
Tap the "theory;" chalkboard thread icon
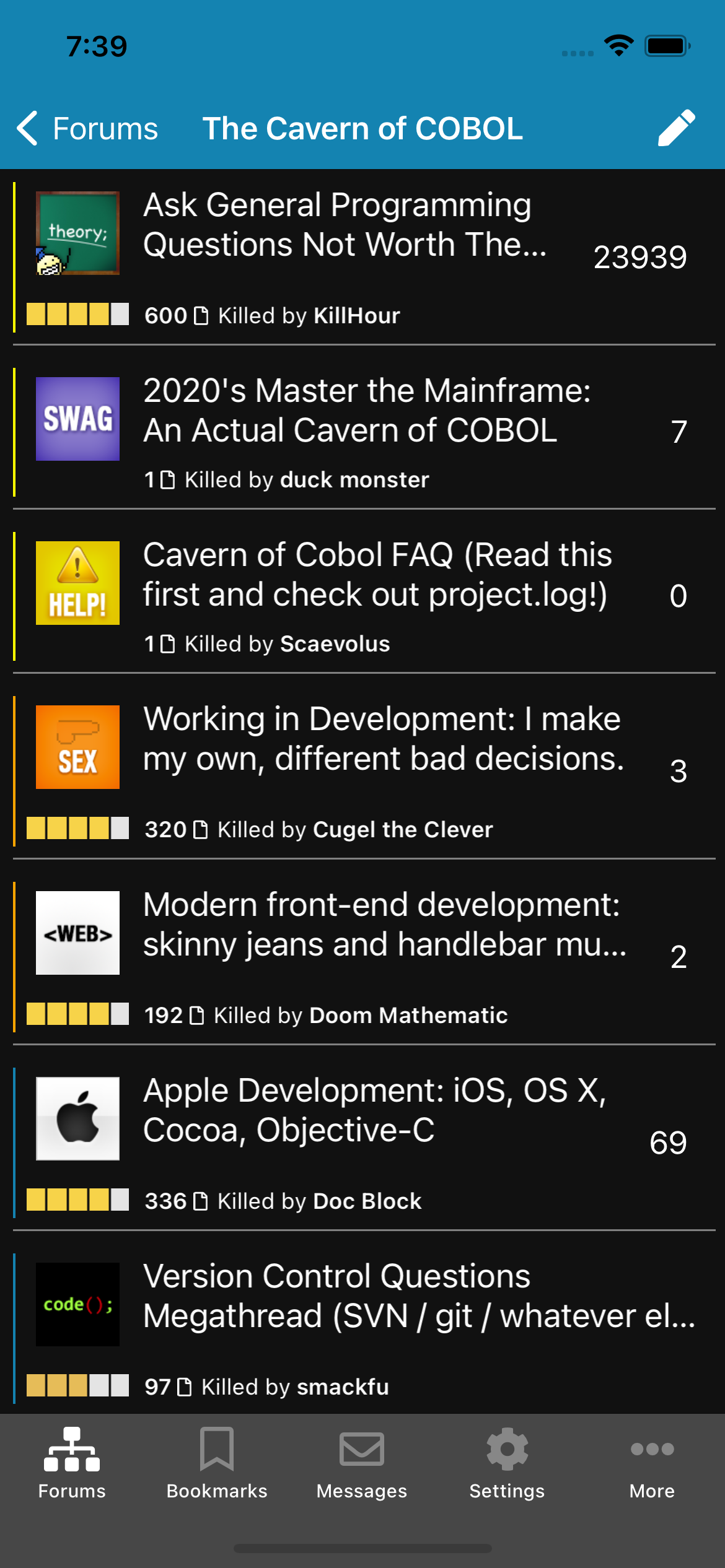coord(77,233)
